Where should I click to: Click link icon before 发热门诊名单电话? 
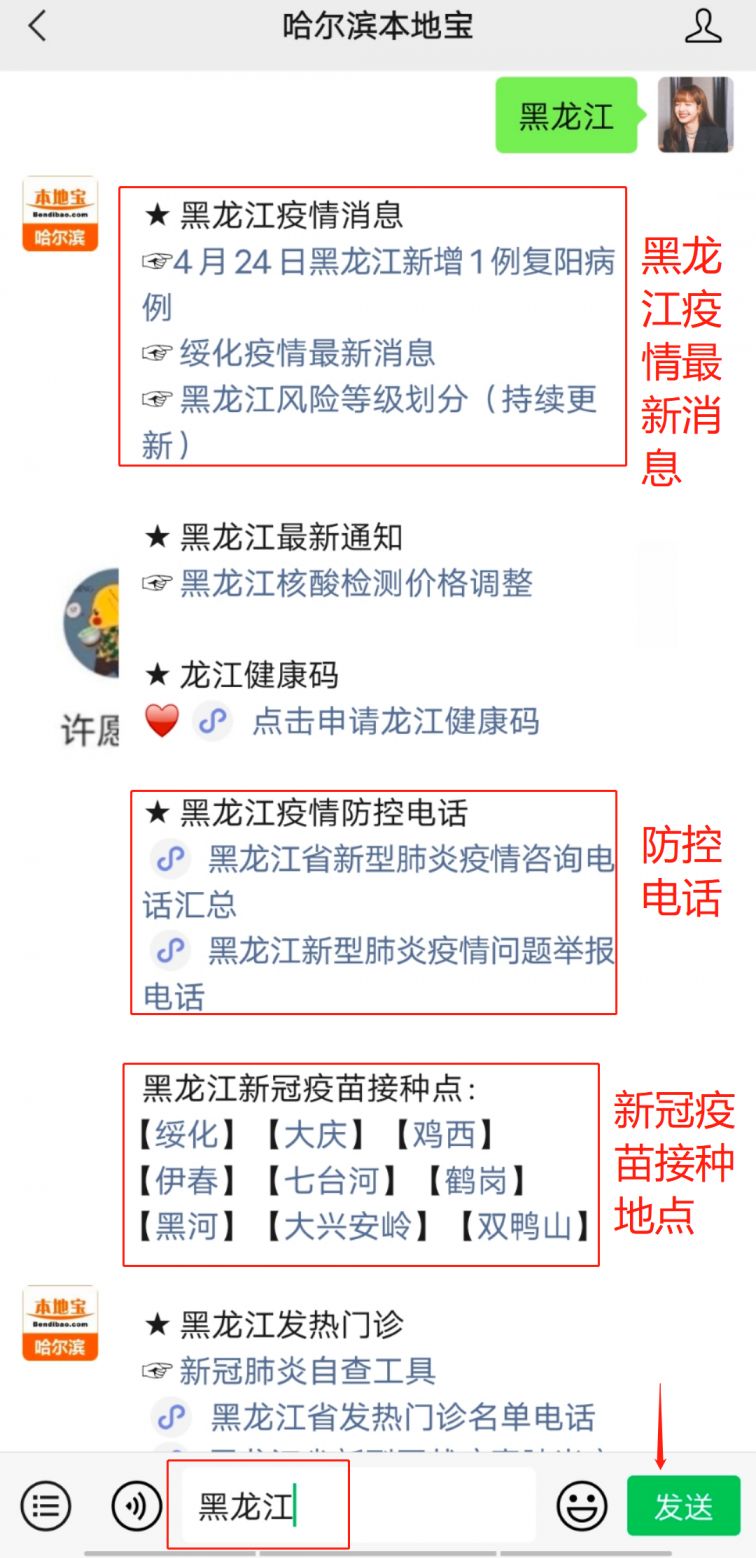click(172, 1415)
